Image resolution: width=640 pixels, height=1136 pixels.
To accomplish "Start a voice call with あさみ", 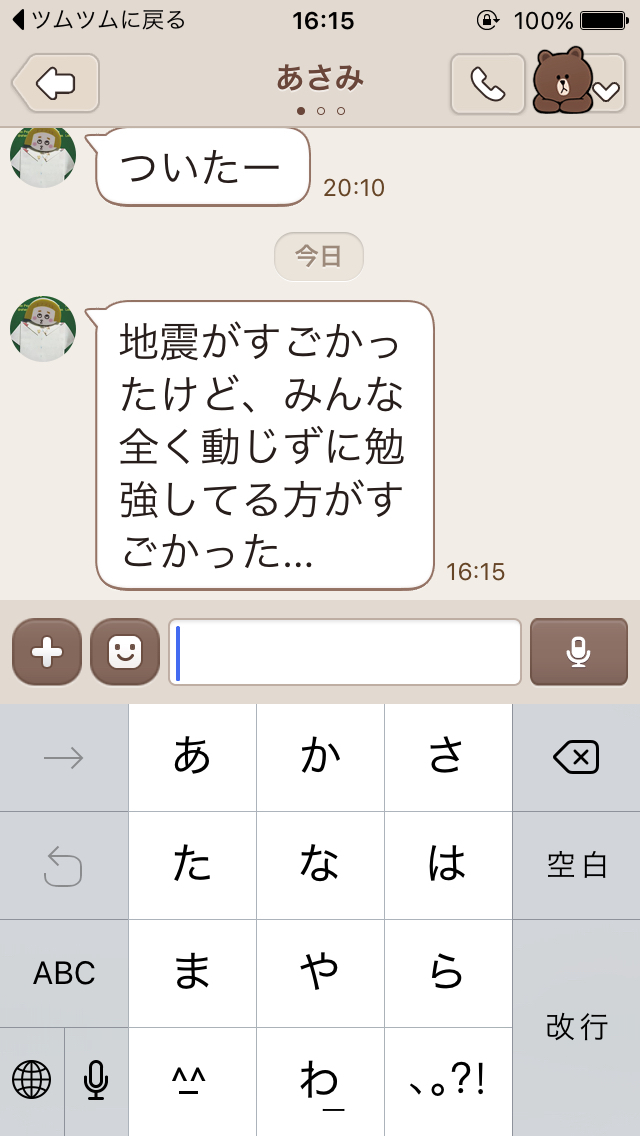I will (487, 84).
